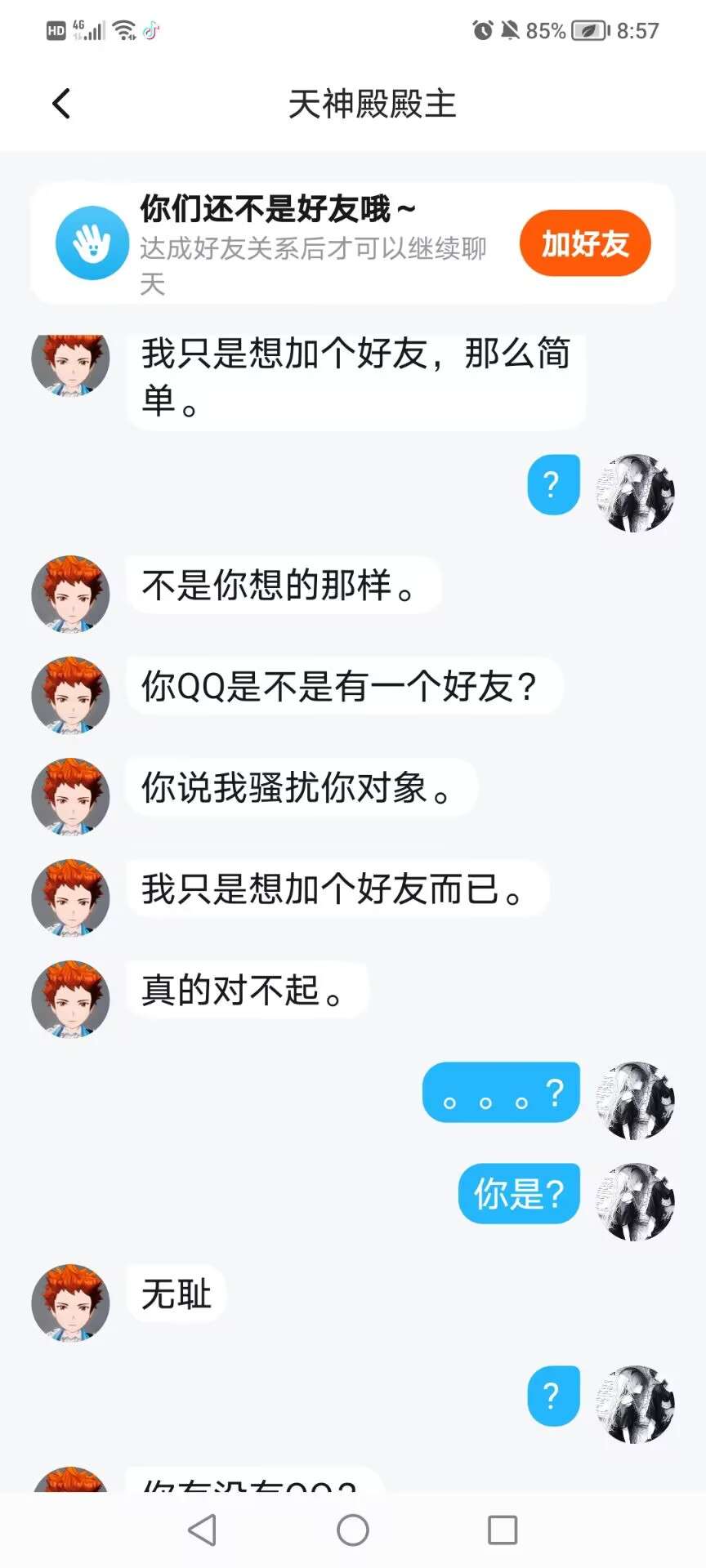Open my own avatar beside 你是?

635,1201
